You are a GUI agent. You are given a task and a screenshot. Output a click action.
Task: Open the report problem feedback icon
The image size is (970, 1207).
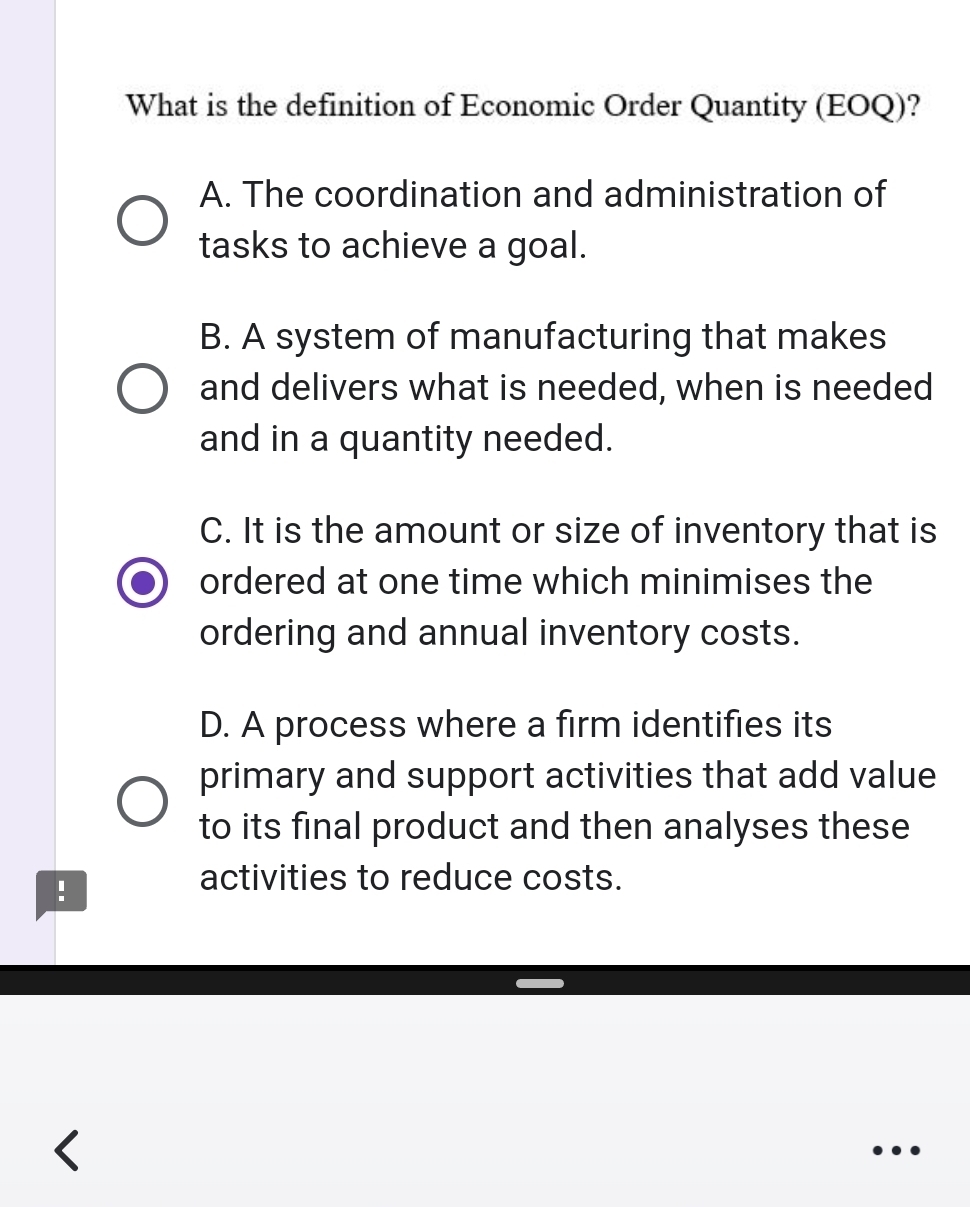[61, 893]
